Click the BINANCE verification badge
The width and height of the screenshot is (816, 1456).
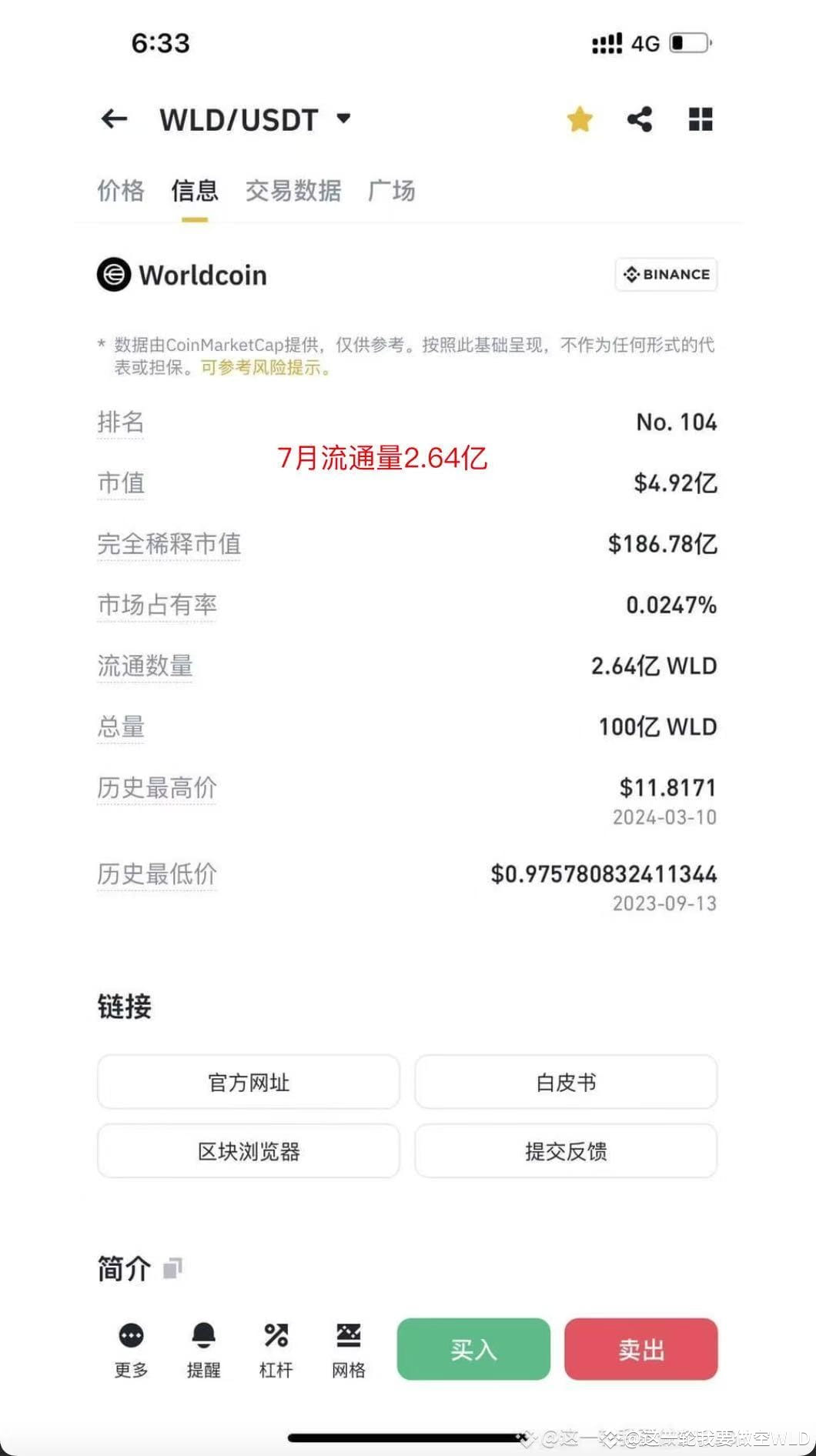(x=667, y=274)
